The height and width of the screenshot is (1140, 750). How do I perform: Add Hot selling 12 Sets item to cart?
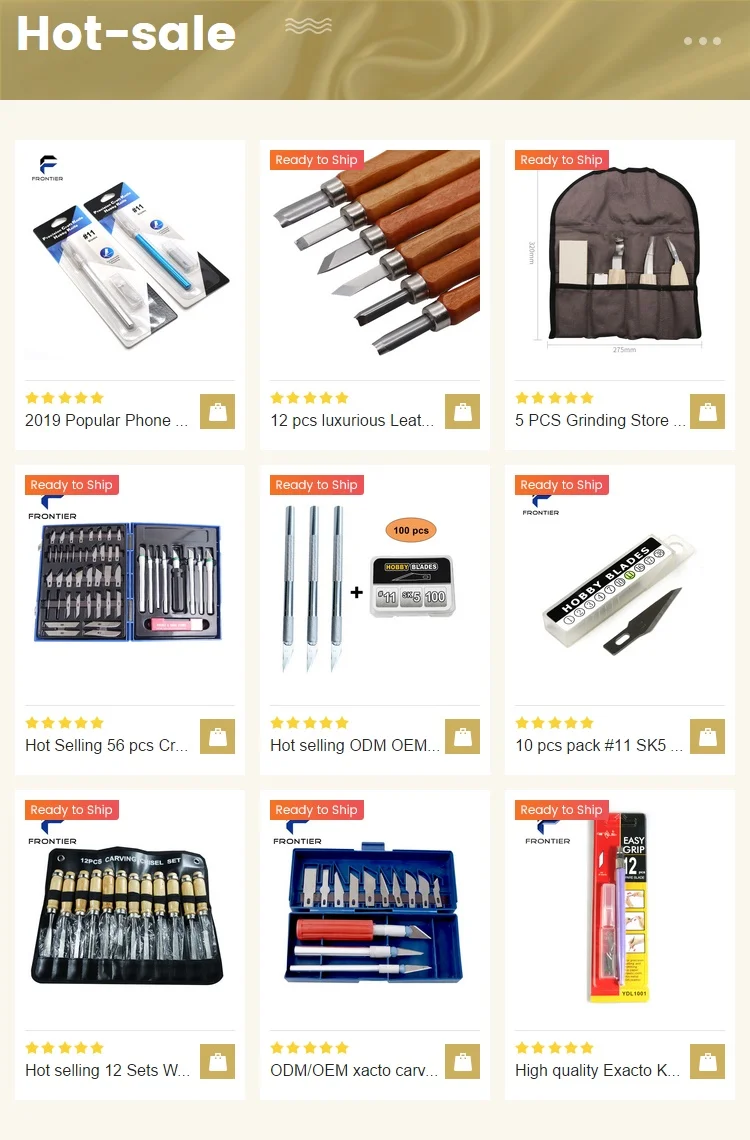coord(217,1061)
